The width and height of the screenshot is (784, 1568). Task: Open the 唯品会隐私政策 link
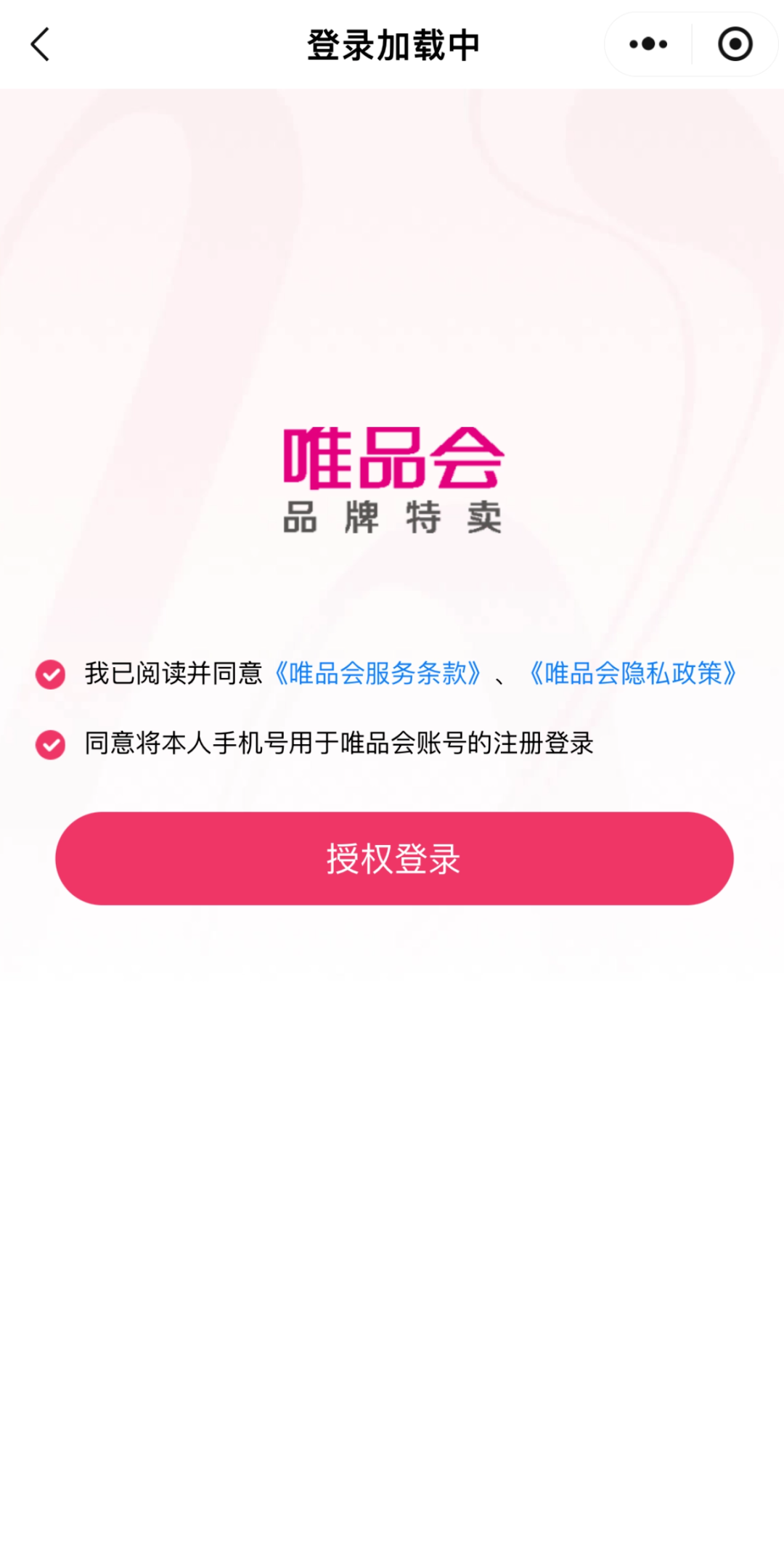coord(633,674)
